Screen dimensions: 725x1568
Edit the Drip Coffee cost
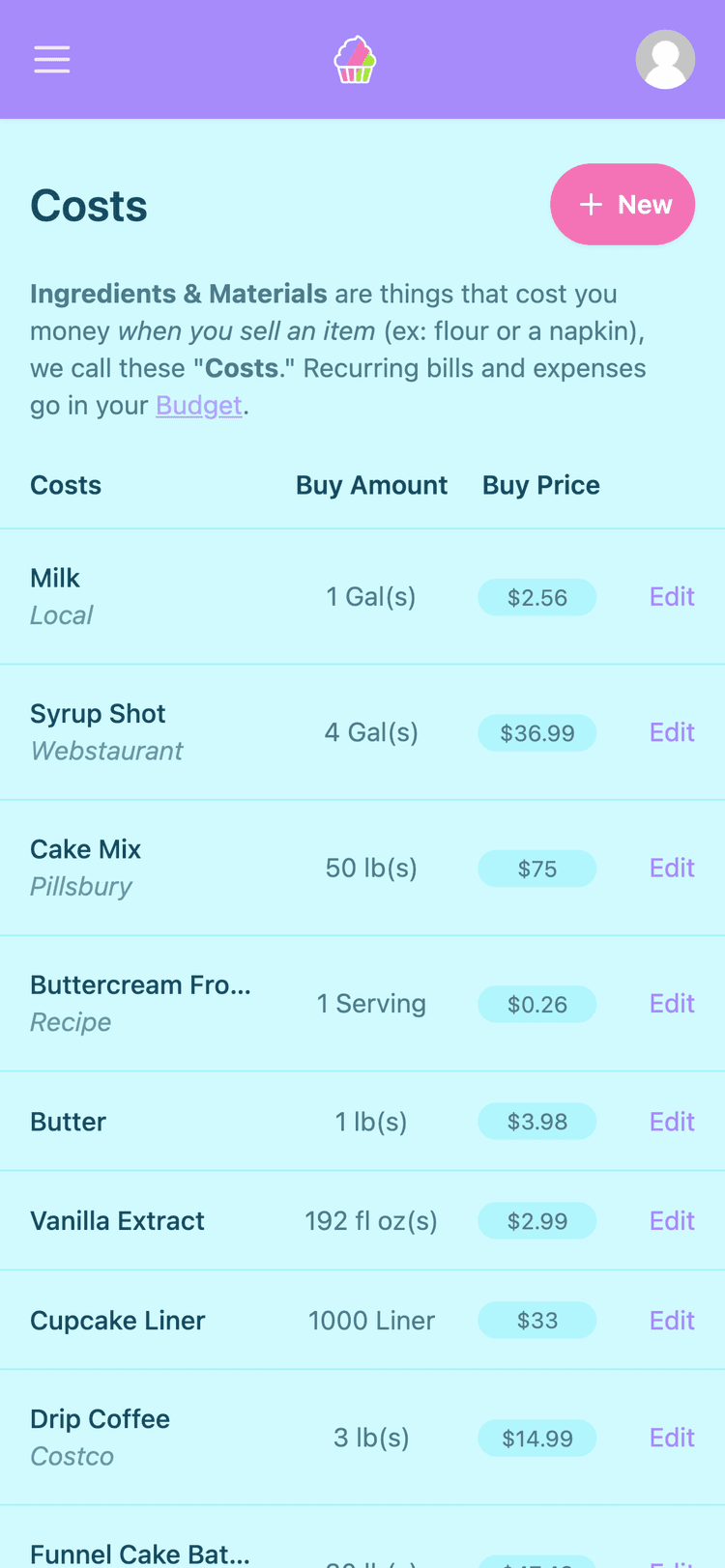[x=672, y=1437]
